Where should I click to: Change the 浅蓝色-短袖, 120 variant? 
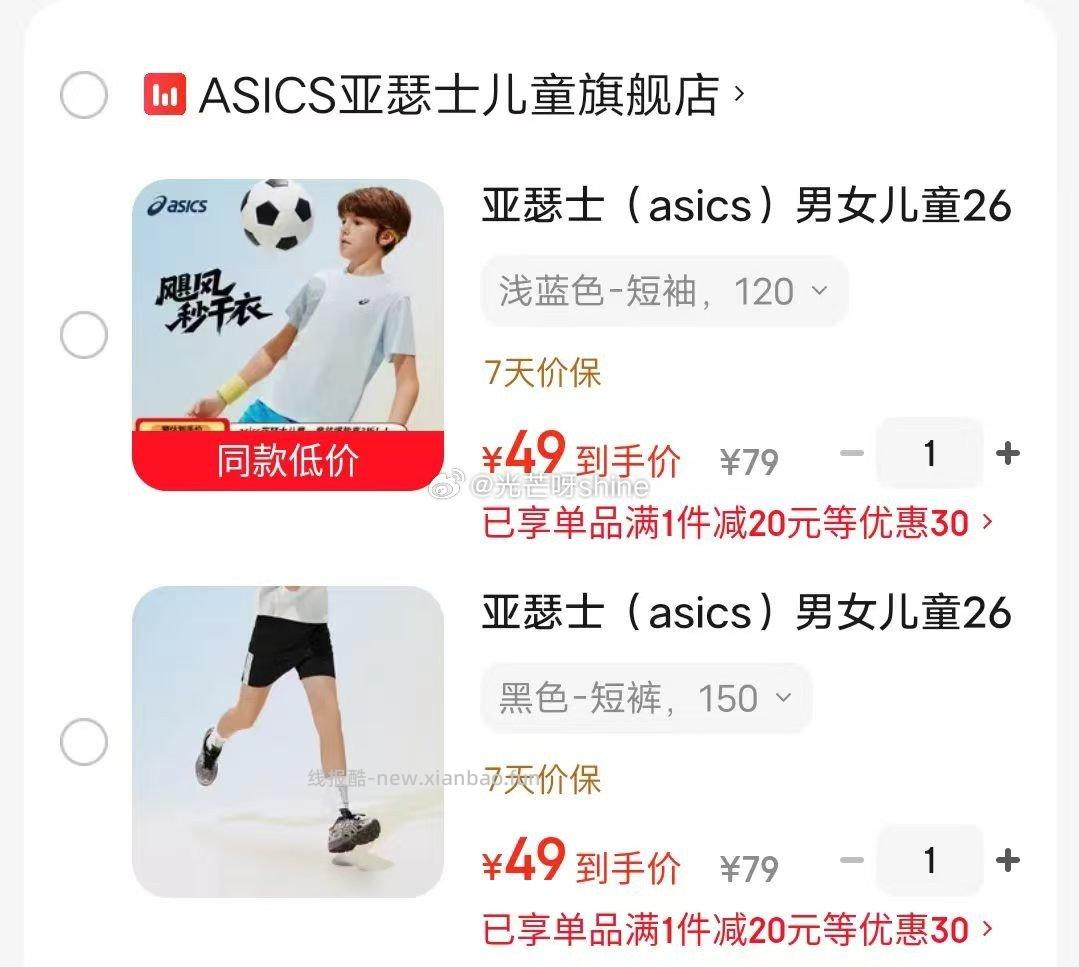[x=664, y=292]
